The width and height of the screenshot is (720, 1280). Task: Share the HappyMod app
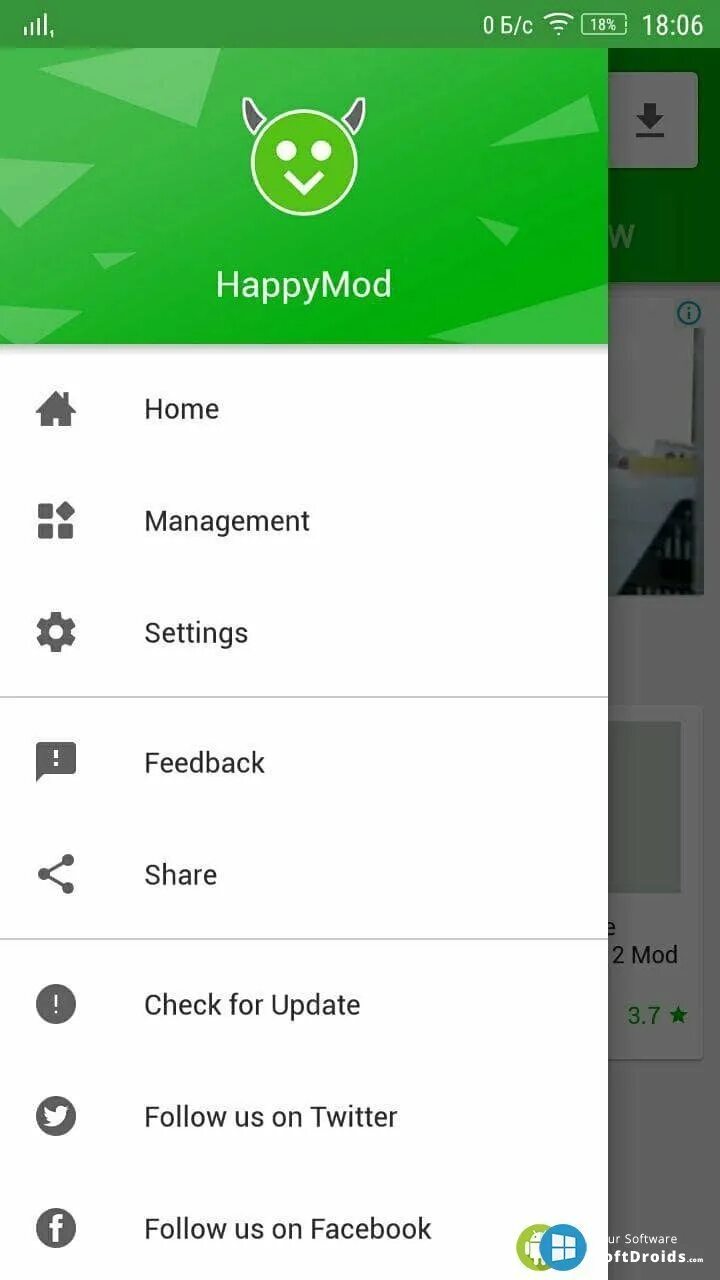pos(180,875)
